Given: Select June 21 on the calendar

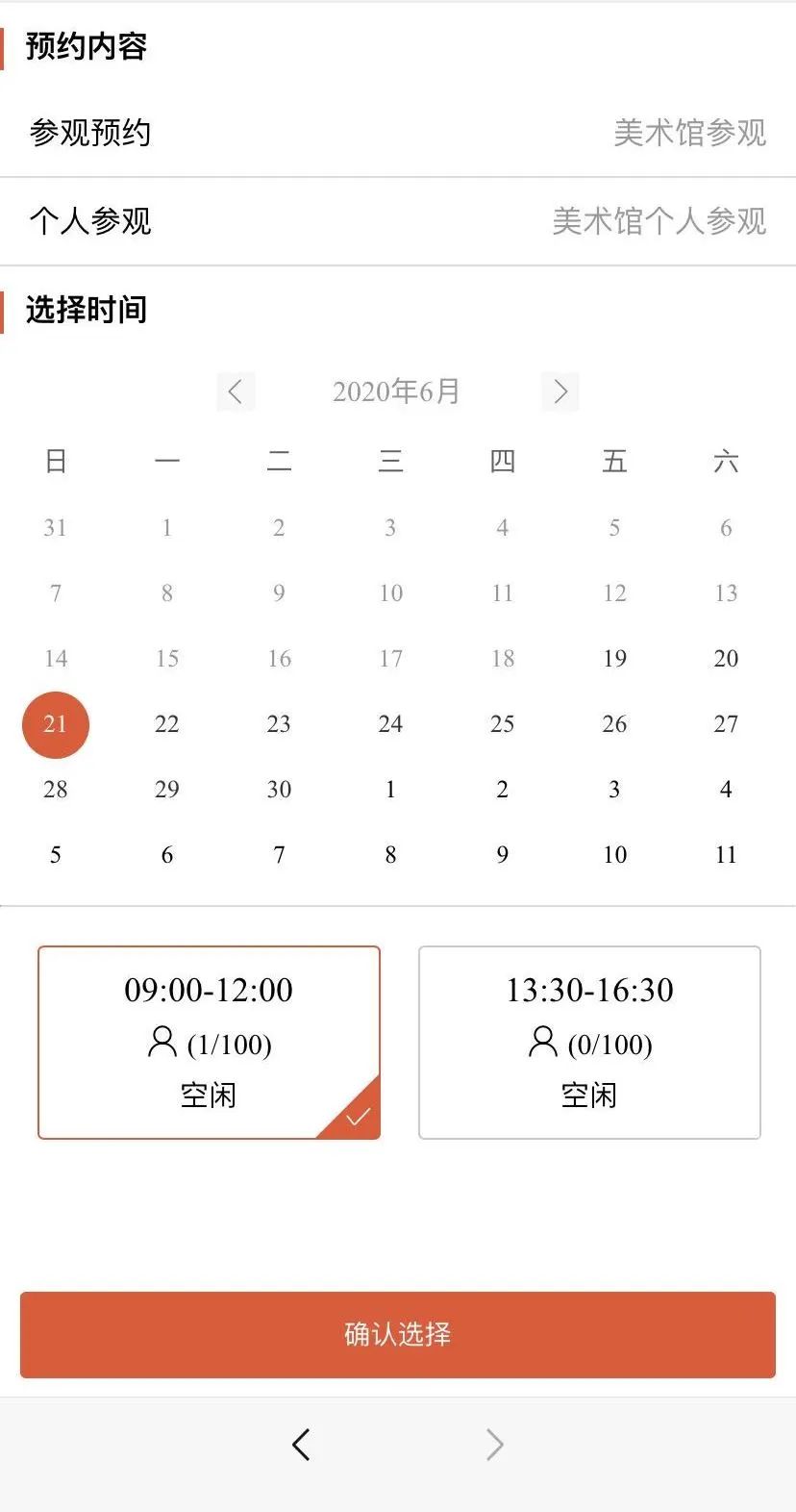Looking at the screenshot, I should click(x=56, y=723).
